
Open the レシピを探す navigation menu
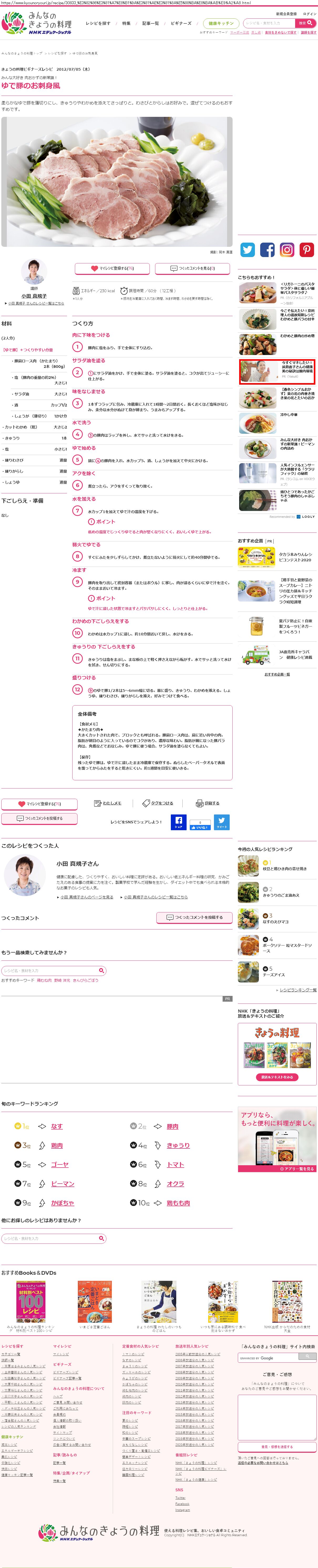click(98, 23)
